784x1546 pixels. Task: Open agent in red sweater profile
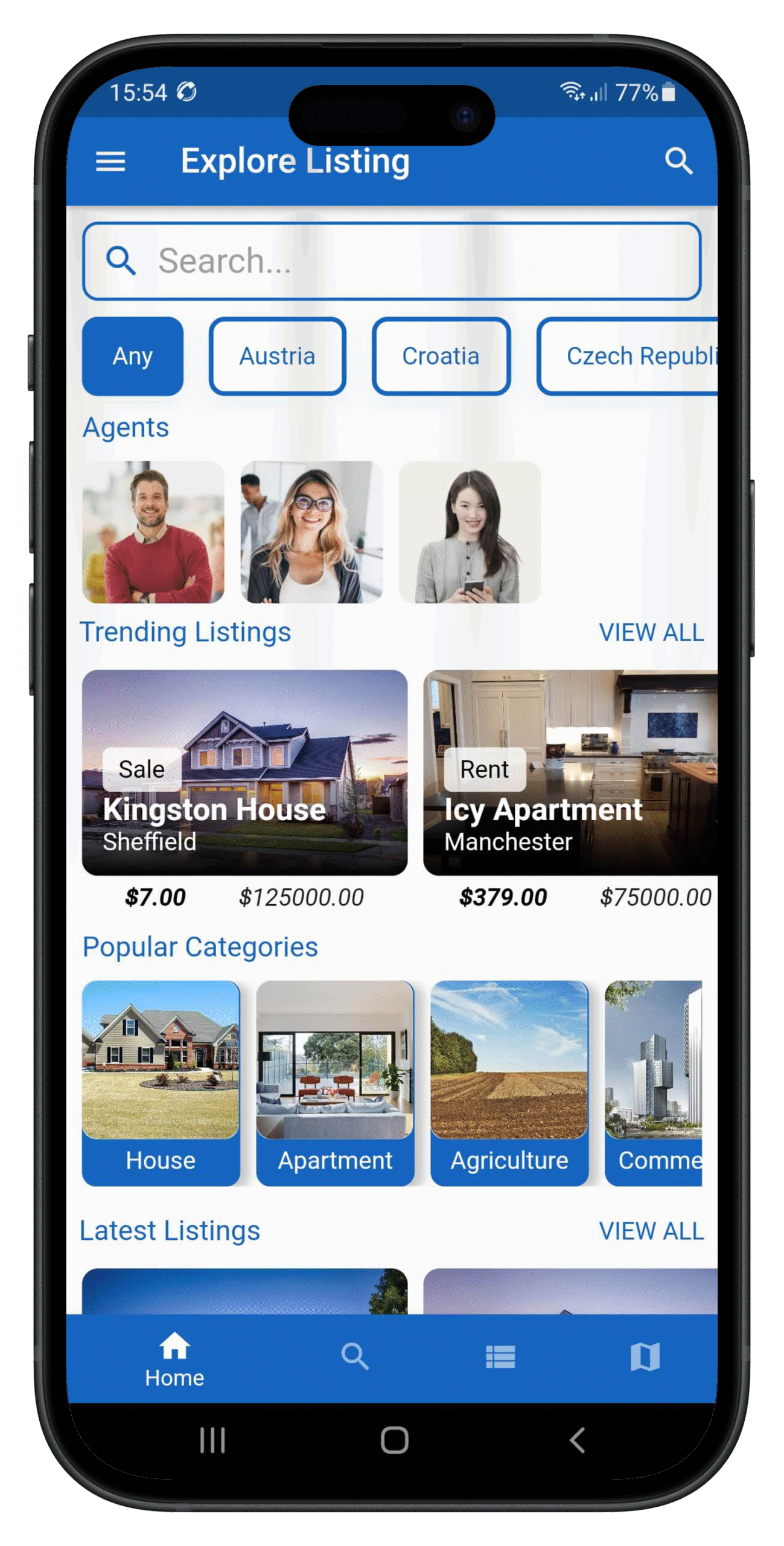pos(153,532)
